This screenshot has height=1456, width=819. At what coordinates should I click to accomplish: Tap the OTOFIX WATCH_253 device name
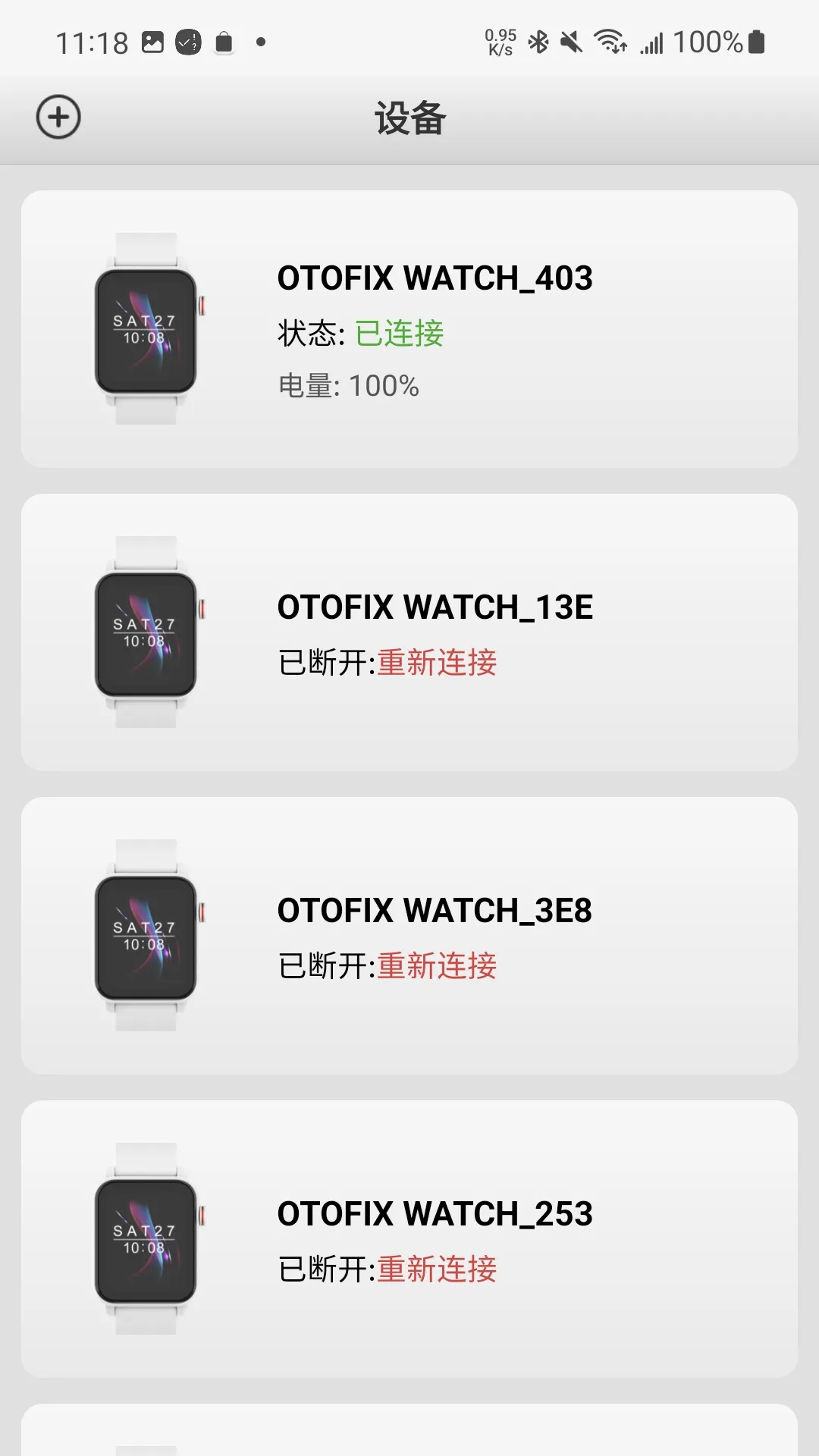436,1214
